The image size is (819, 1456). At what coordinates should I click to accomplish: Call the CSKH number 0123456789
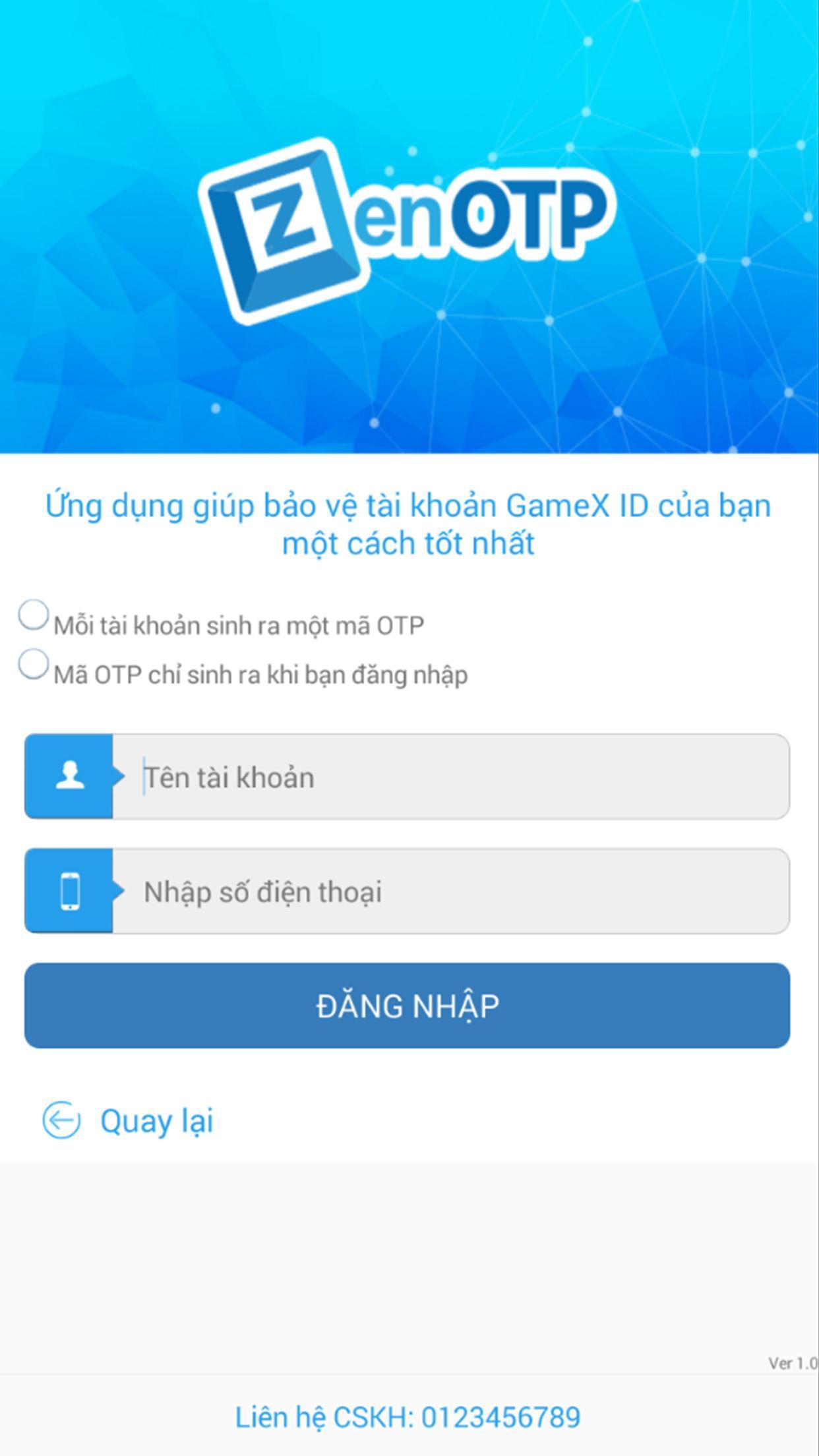tap(408, 1417)
